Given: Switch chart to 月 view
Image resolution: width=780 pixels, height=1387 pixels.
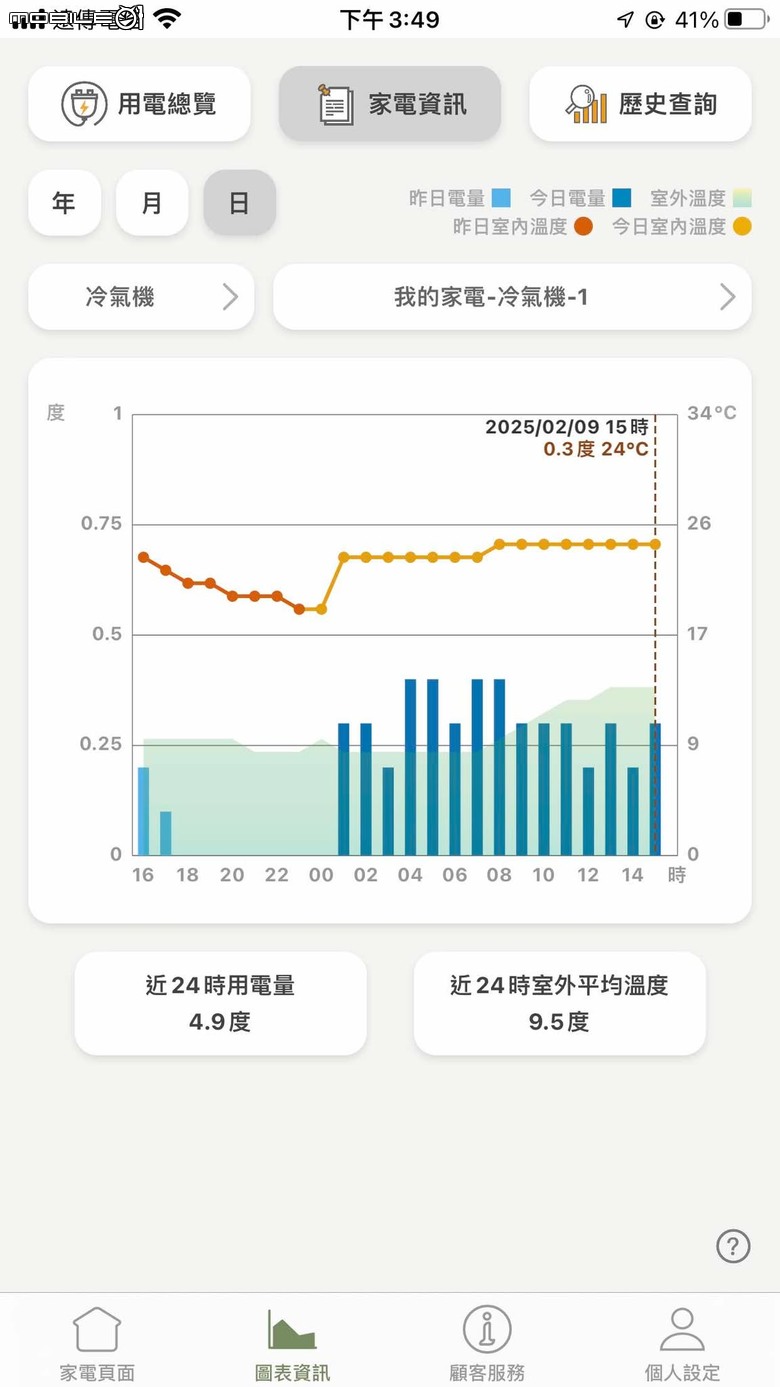Looking at the screenshot, I should pyautogui.click(x=152, y=203).
